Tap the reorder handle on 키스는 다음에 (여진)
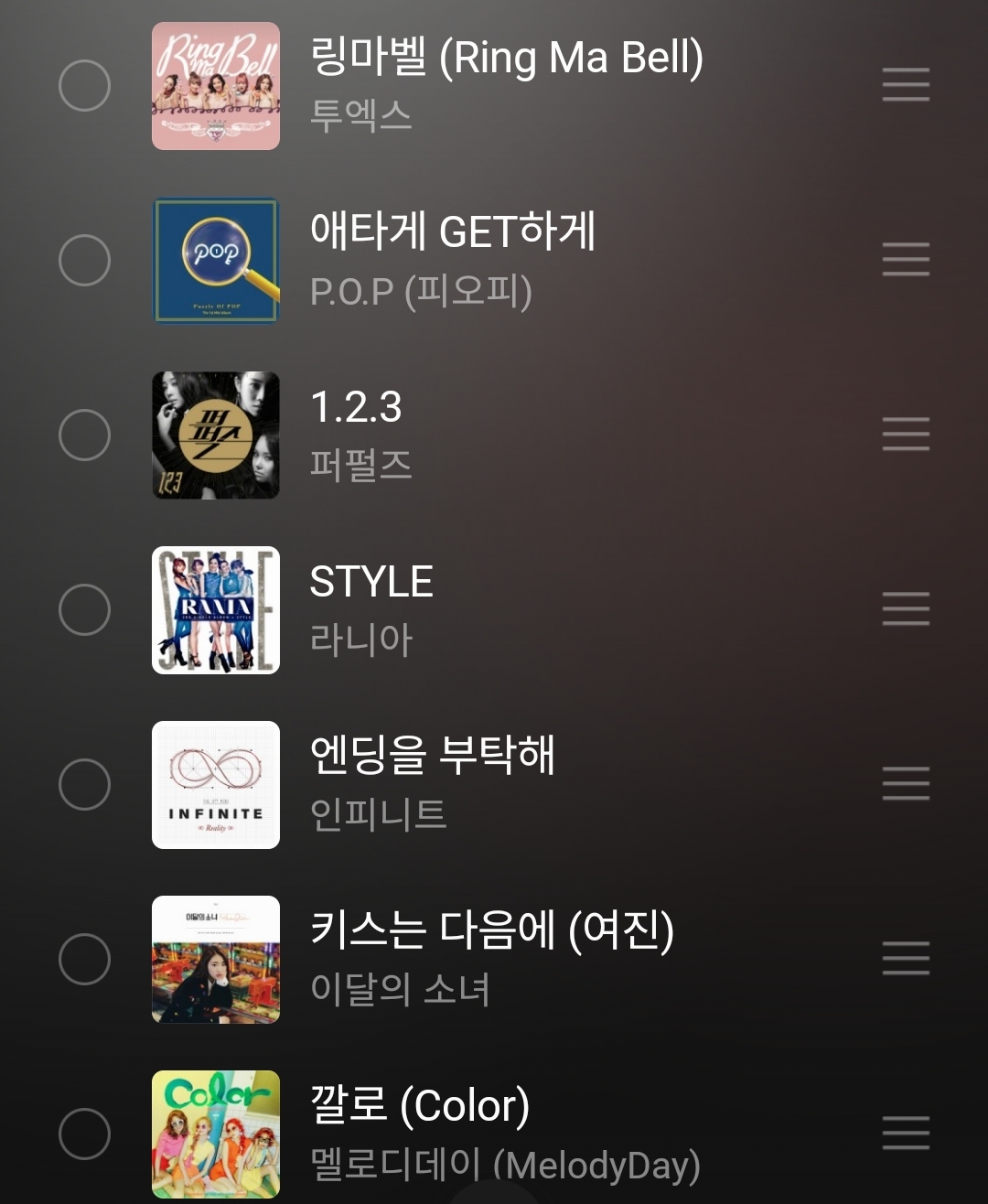Viewport: 988px width, 1204px height. (x=906, y=959)
